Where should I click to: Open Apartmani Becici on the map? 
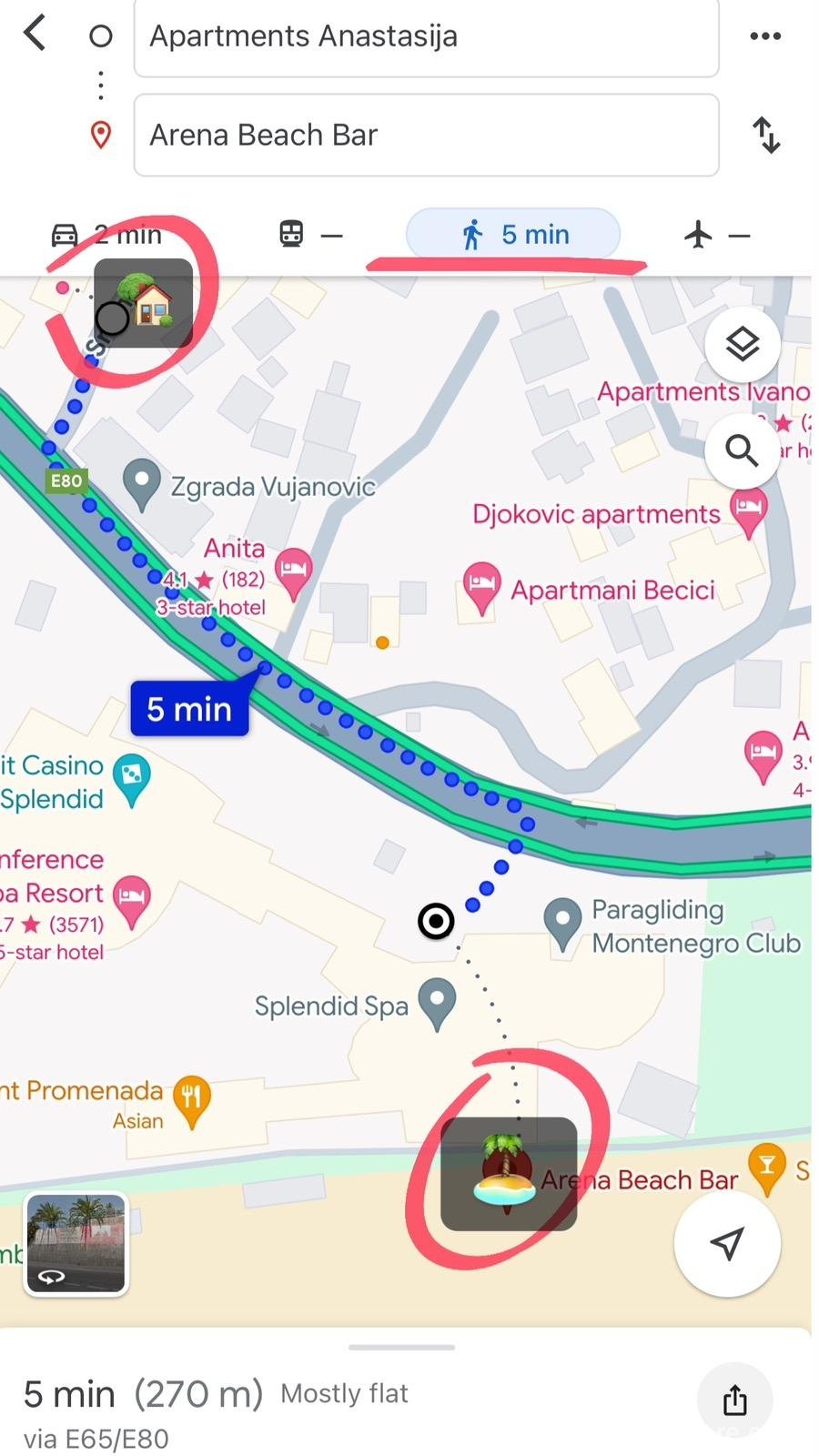point(480,589)
